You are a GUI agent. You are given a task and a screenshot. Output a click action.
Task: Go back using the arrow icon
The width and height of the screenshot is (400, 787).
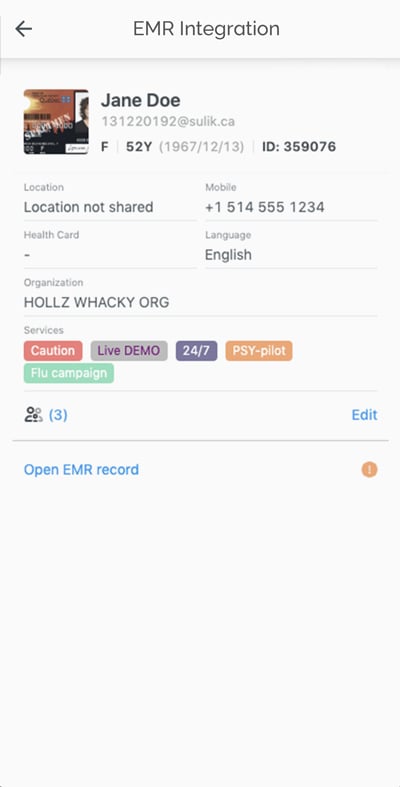24,29
